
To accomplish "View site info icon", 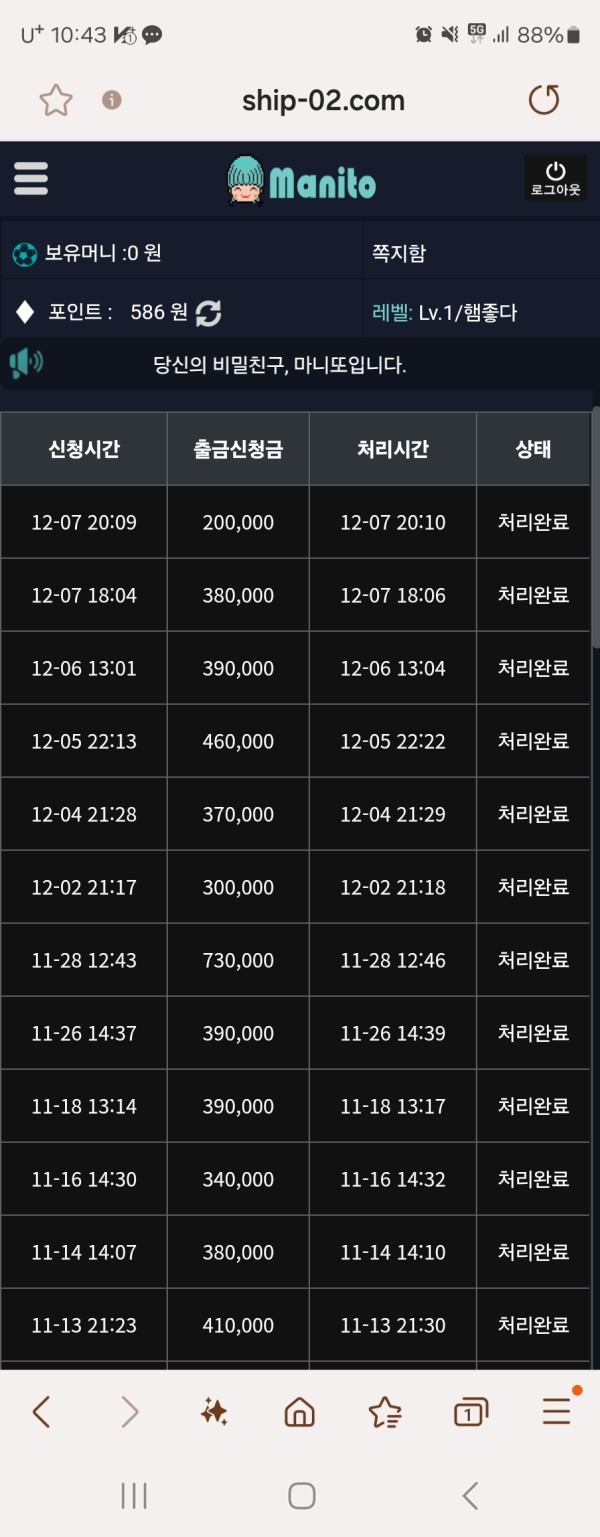I will point(112,100).
